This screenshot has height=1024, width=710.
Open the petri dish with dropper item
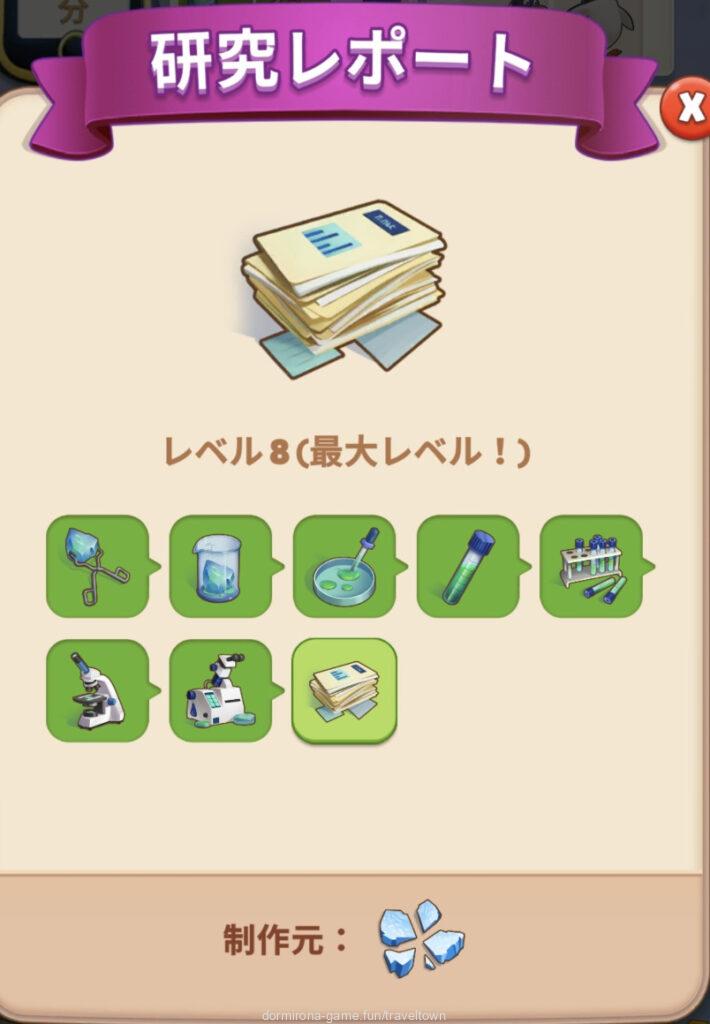pyautogui.click(x=344, y=566)
